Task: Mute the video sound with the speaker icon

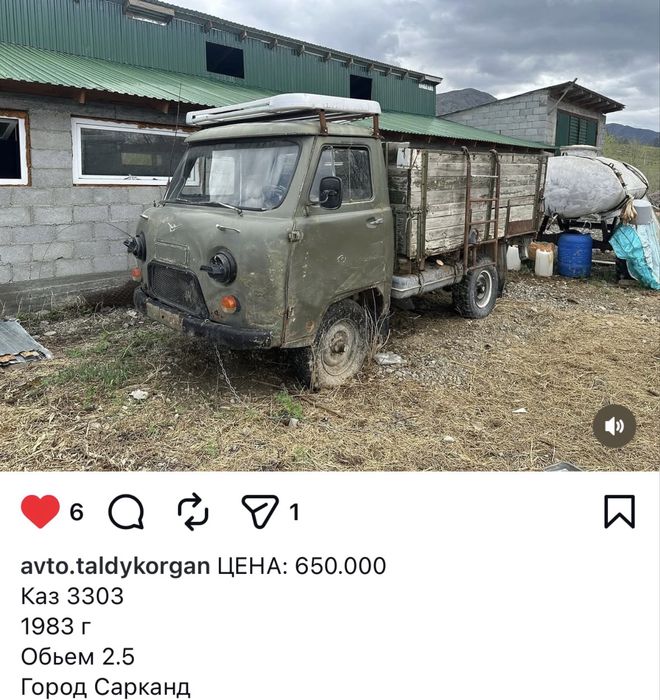Action: click(x=614, y=426)
